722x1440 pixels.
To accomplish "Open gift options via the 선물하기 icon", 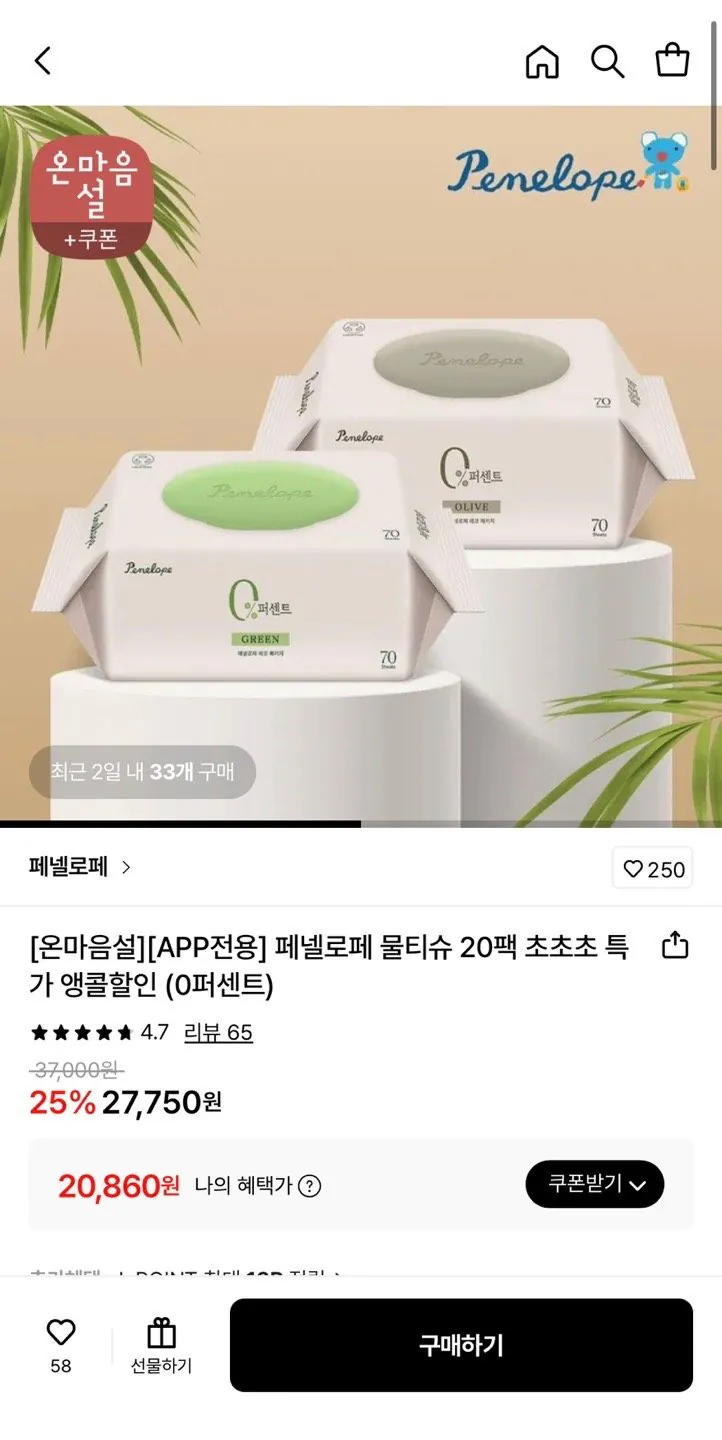I will tap(163, 1345).
